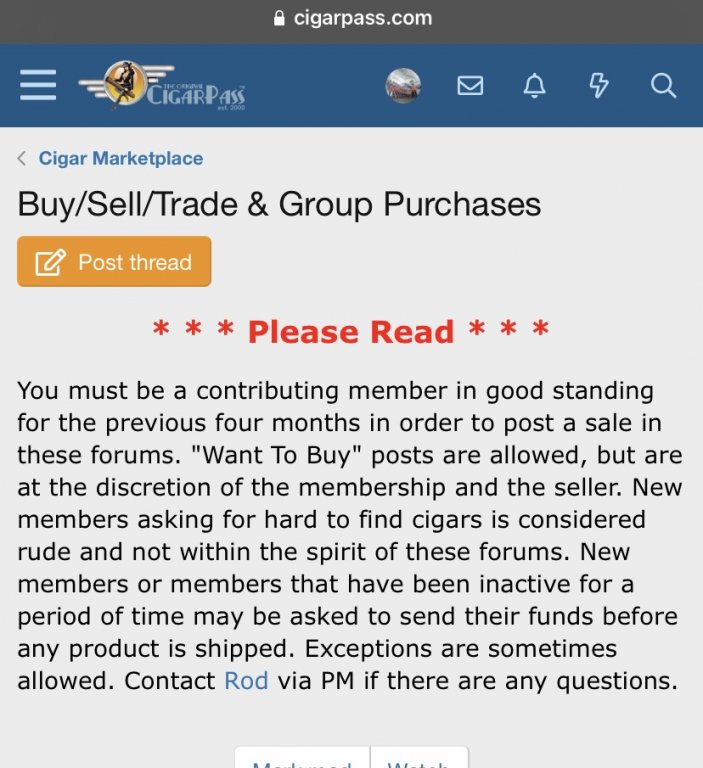Open the private messages envelope
The image size is (703, 768).
(x=470, y=86)
